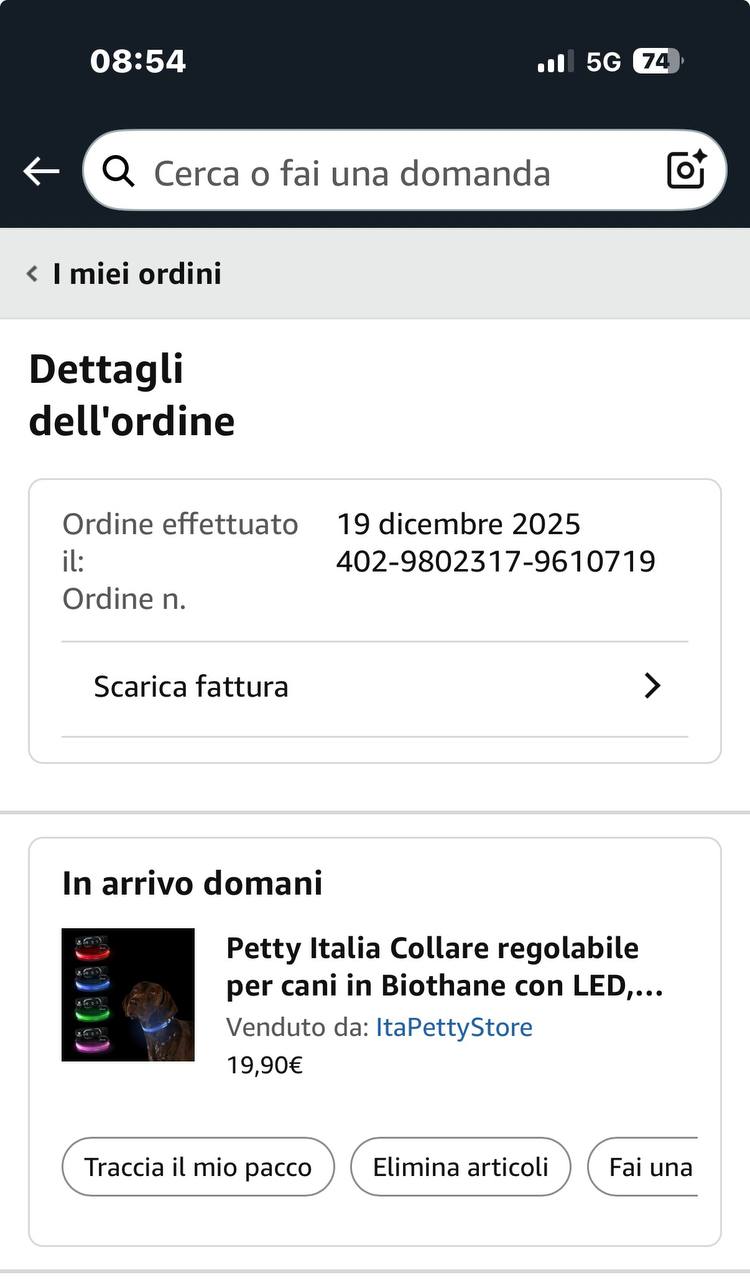
Task: Tap Traccia il mio pacco
Action: 198,1167
